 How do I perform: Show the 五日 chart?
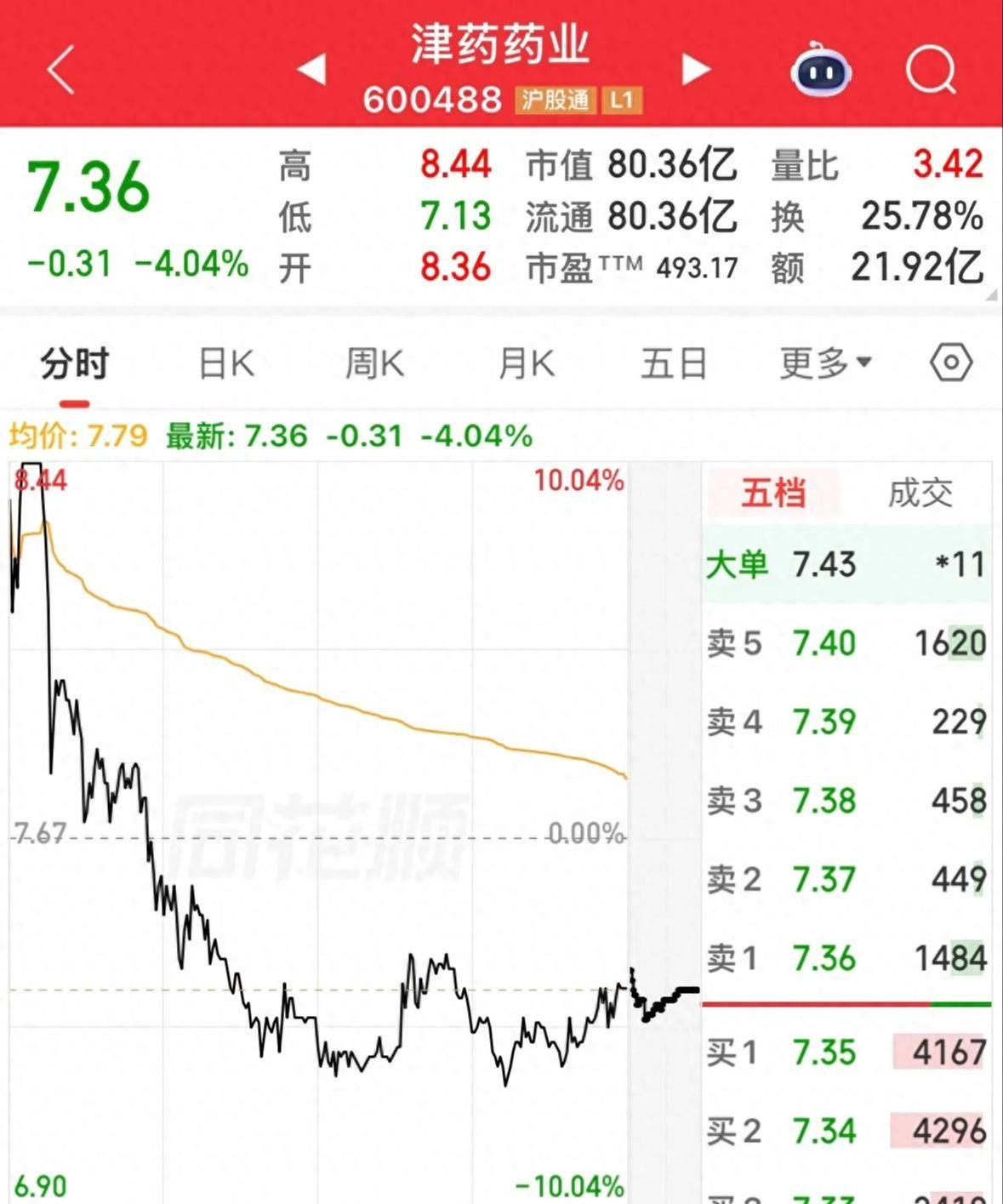coord(674,365)
